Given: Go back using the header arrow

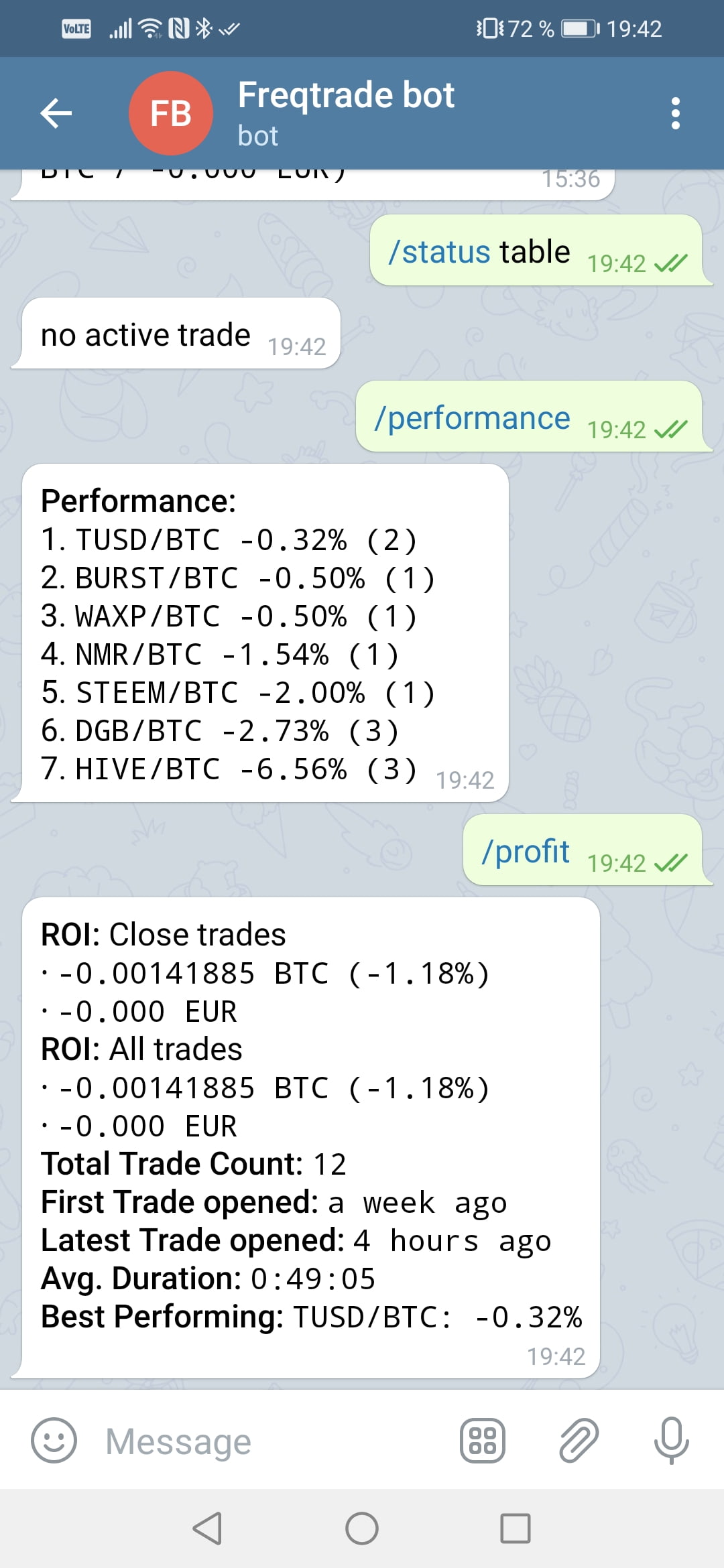Looking at the screenshot, I should (x=56, y=113).
